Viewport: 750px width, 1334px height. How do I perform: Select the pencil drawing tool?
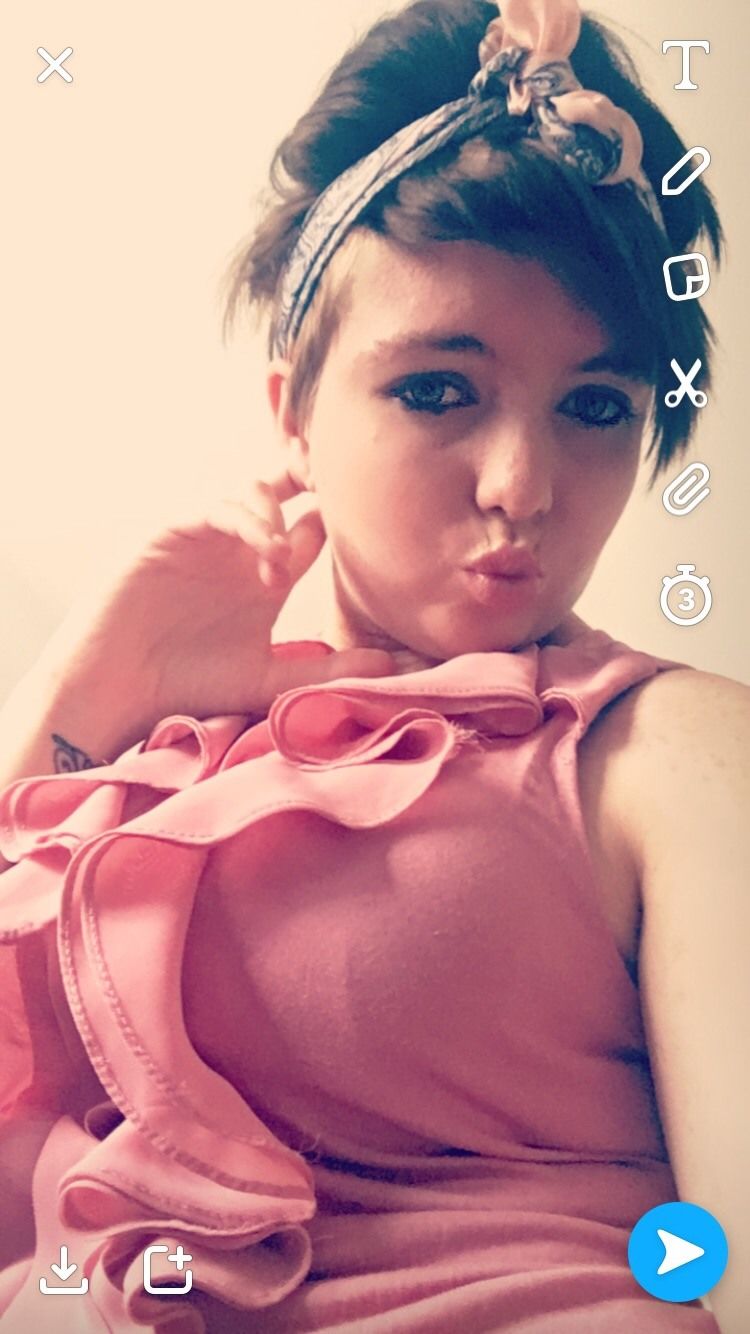[686, 170]
